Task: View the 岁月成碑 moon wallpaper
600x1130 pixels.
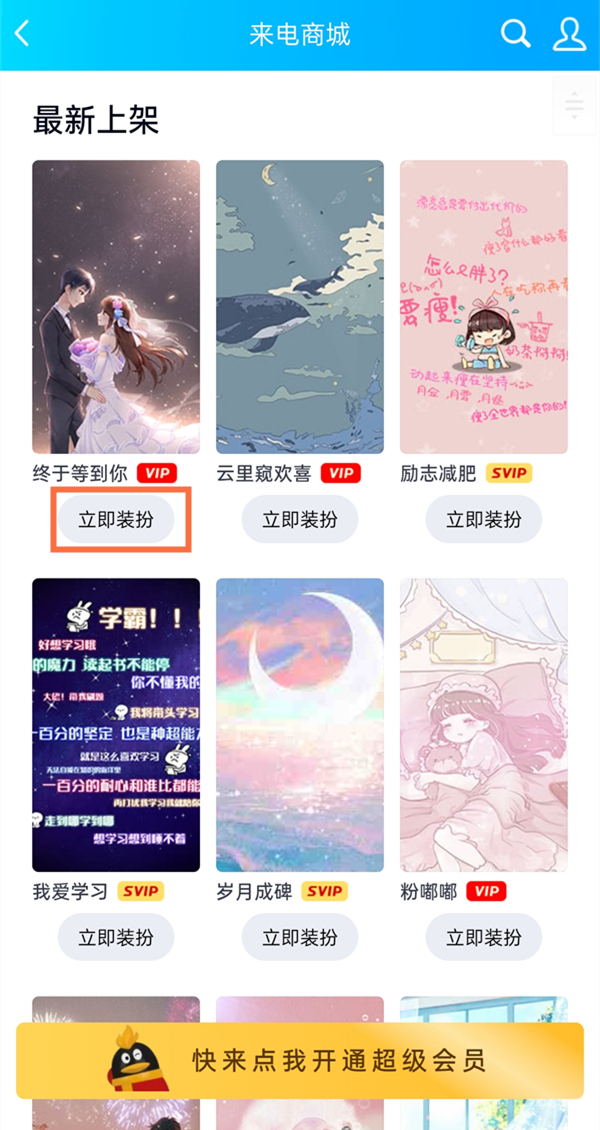Action: coord(300,725)
